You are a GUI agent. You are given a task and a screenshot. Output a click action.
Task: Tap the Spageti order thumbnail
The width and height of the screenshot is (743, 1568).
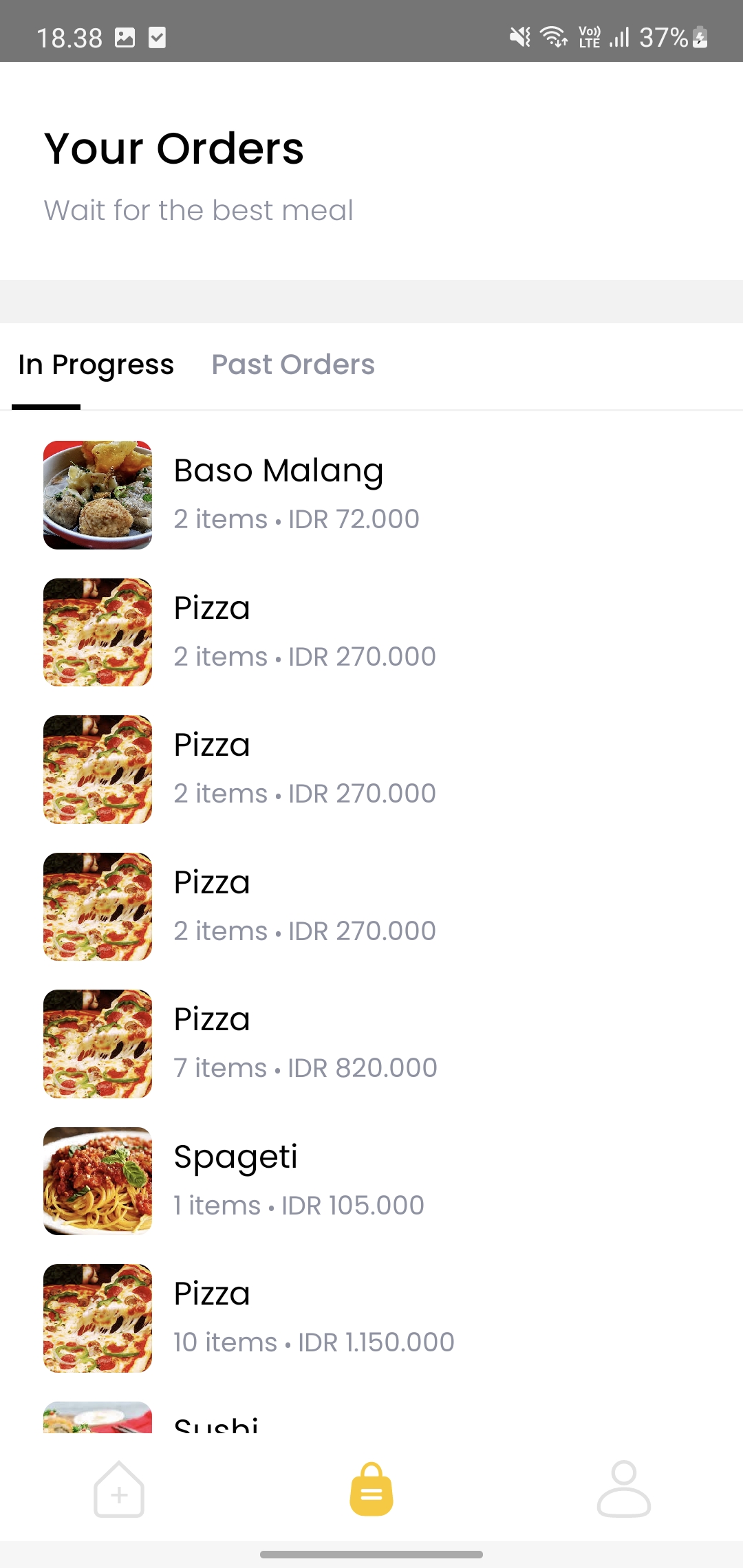click(97, 1181)
